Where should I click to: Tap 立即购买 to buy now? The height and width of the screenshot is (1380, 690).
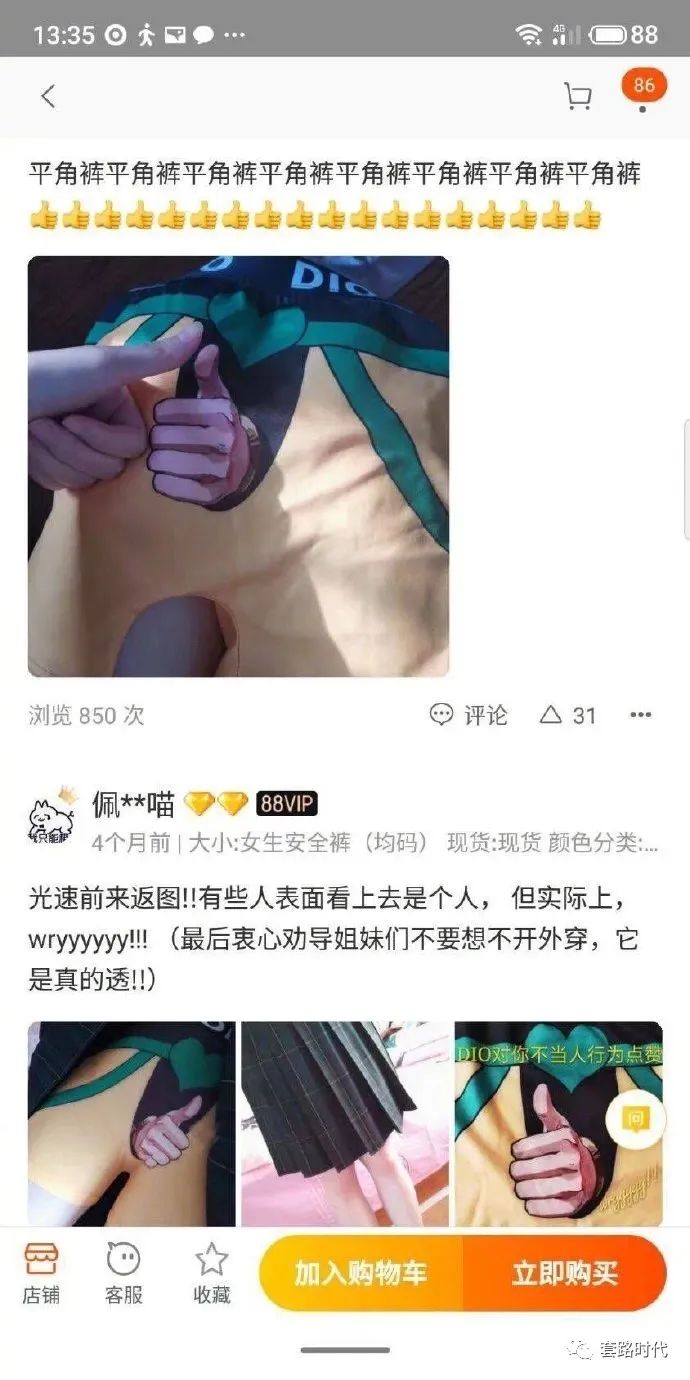pyautogui.click(x=565, y=1273)
